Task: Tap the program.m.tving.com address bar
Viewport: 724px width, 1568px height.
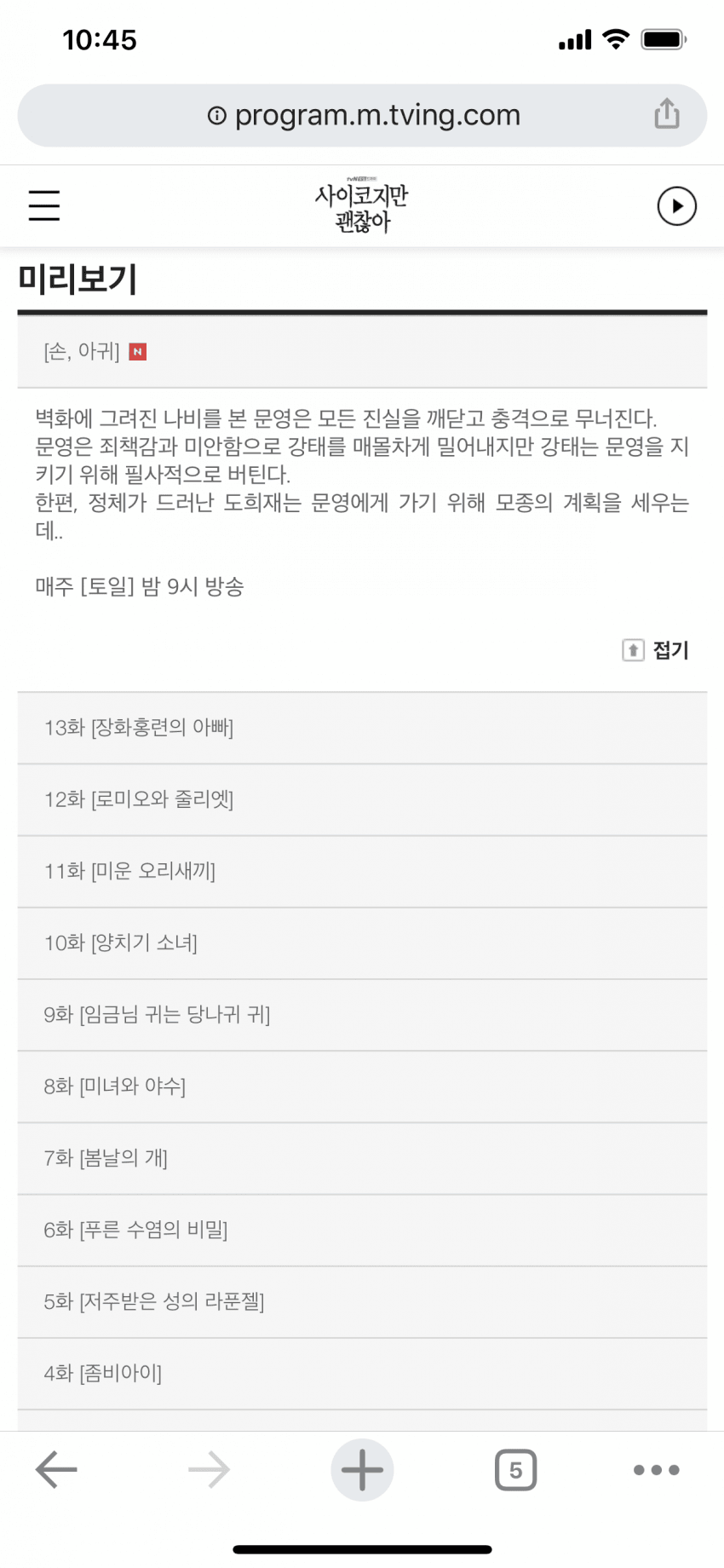Action: coord(362,113)
